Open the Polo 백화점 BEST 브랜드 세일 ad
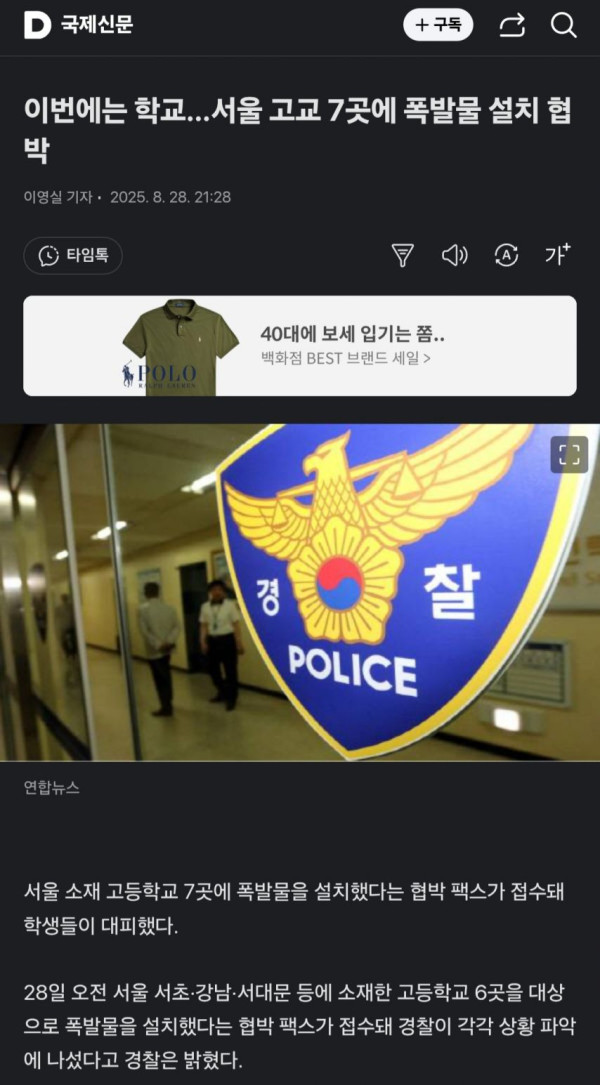This screenshot has height=1085, width=600. (300, 346)
